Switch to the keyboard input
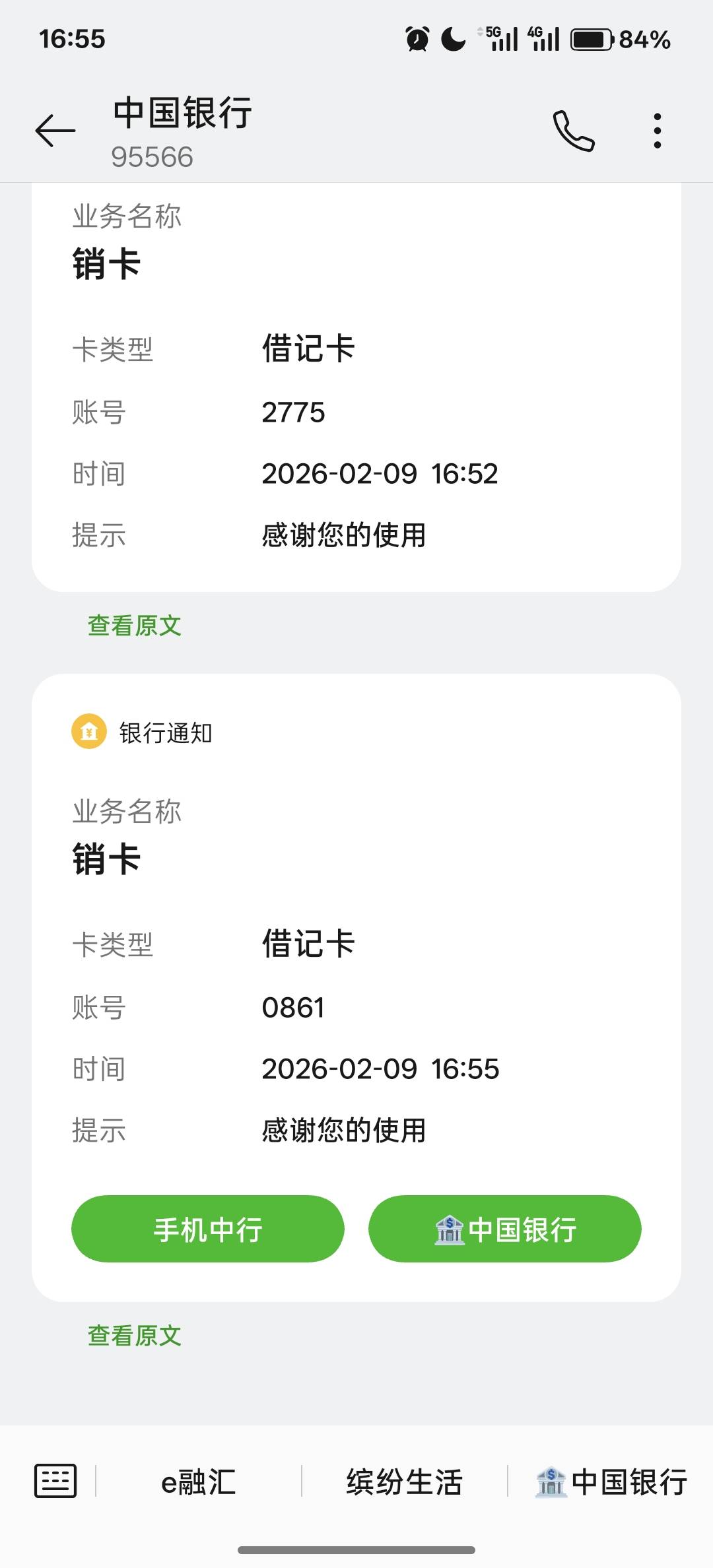Screen dimensions: 713x1568 [x=55, y=1481]
